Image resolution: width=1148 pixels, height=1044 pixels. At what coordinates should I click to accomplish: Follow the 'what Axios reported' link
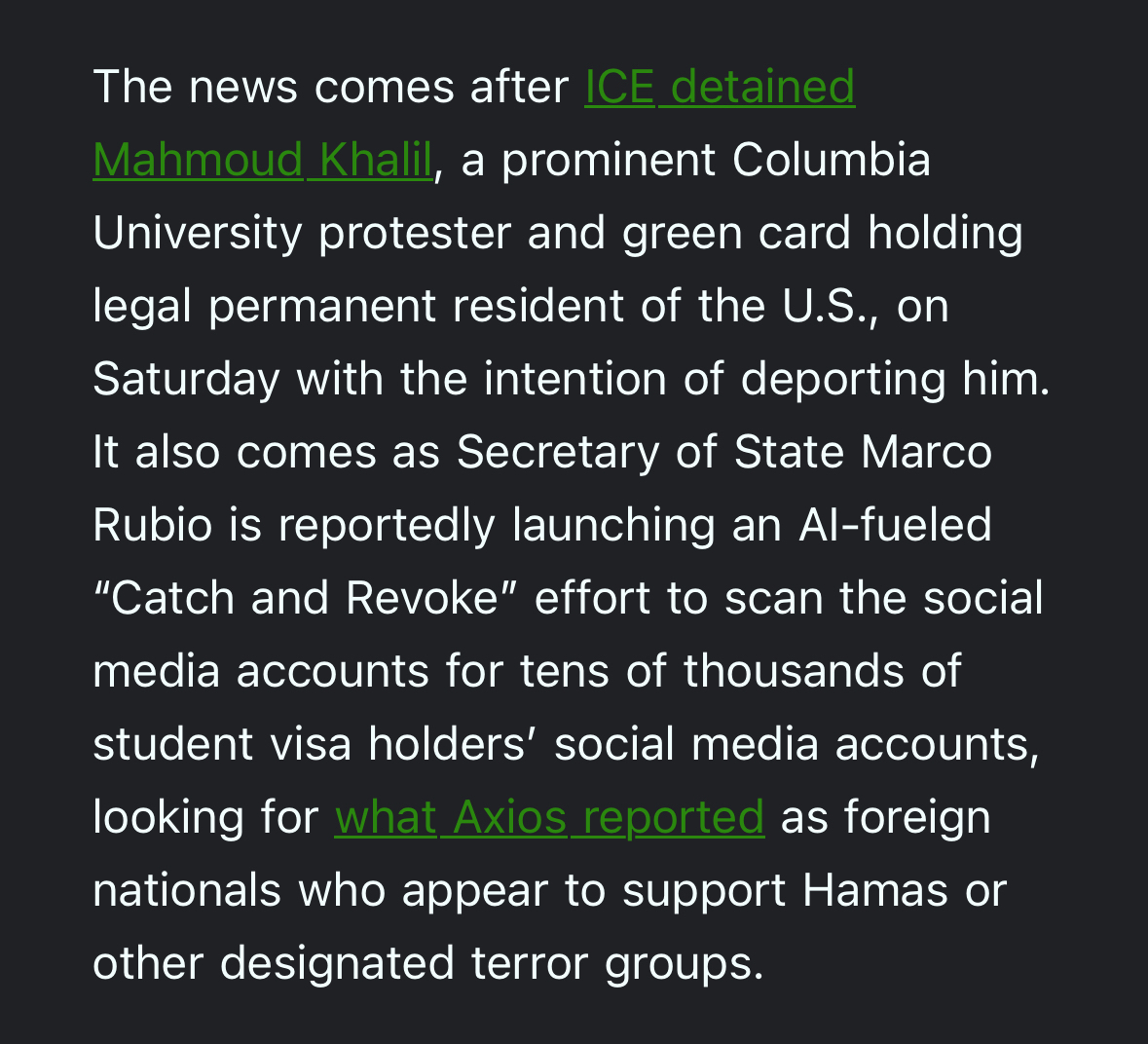click(x=549, y=817)
